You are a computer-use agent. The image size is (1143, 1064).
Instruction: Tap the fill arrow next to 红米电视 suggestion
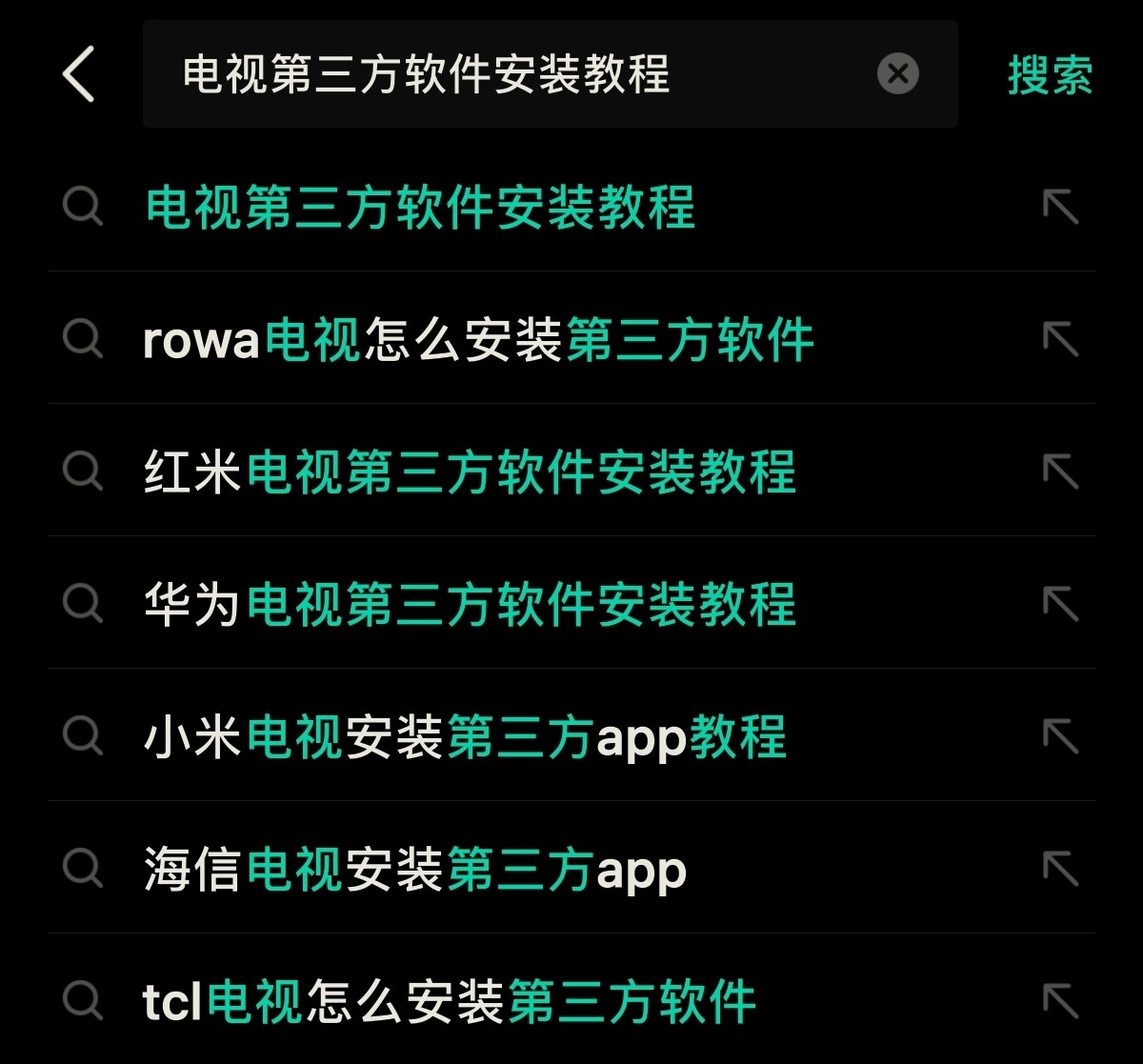click(1060, 472)
